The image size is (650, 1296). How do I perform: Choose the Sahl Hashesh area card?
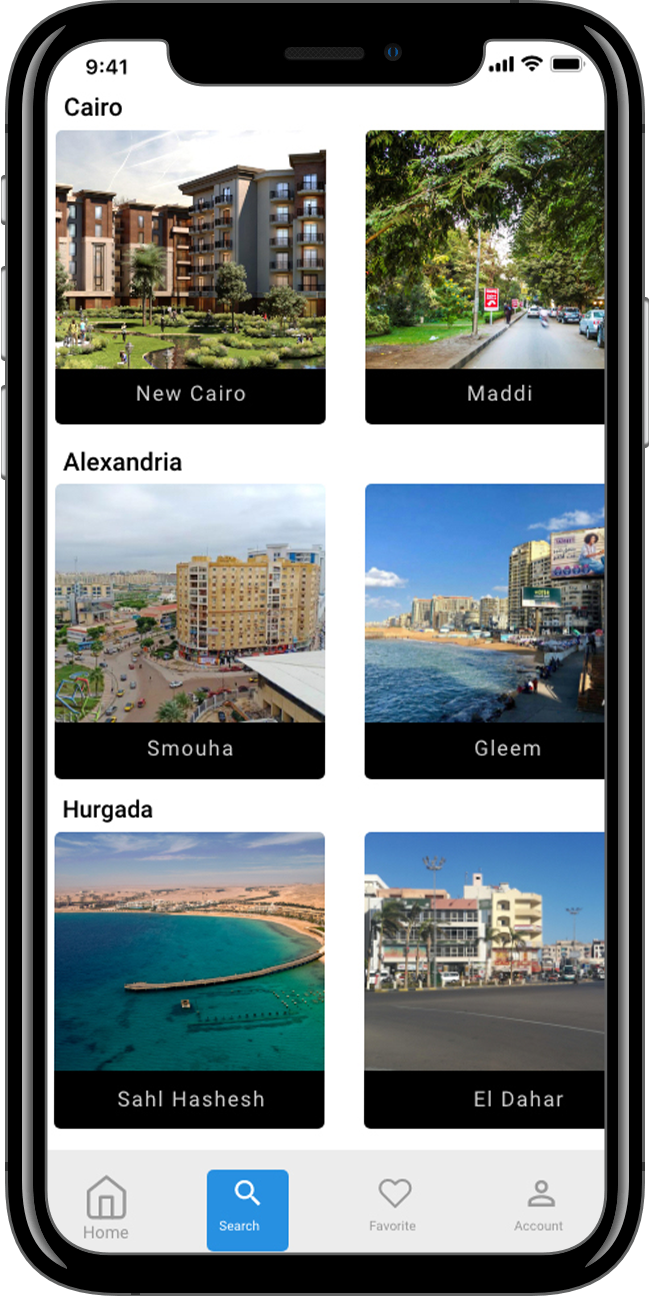pyautogui.click(x=190, y=980)
